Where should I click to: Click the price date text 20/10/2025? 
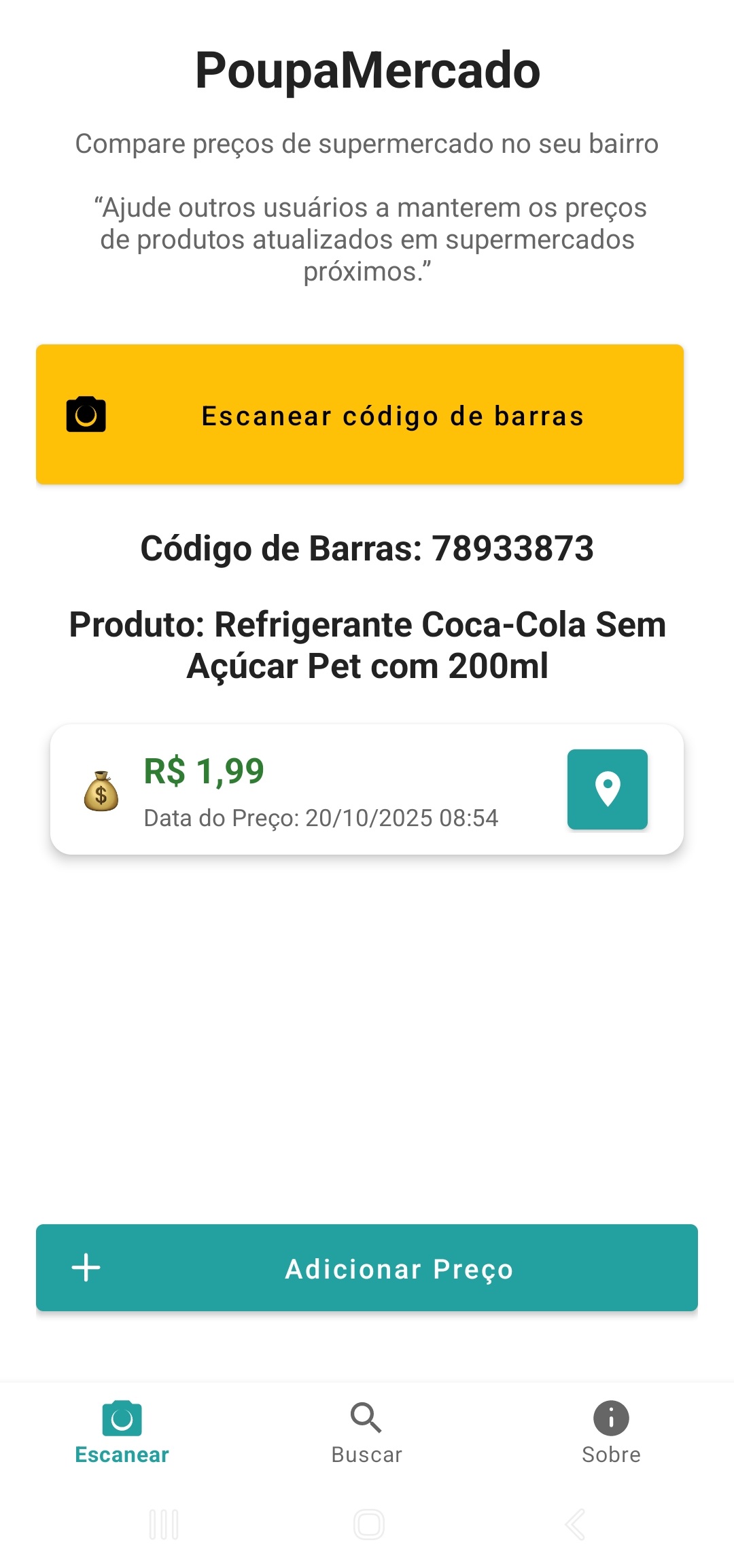tap(319, 818)
